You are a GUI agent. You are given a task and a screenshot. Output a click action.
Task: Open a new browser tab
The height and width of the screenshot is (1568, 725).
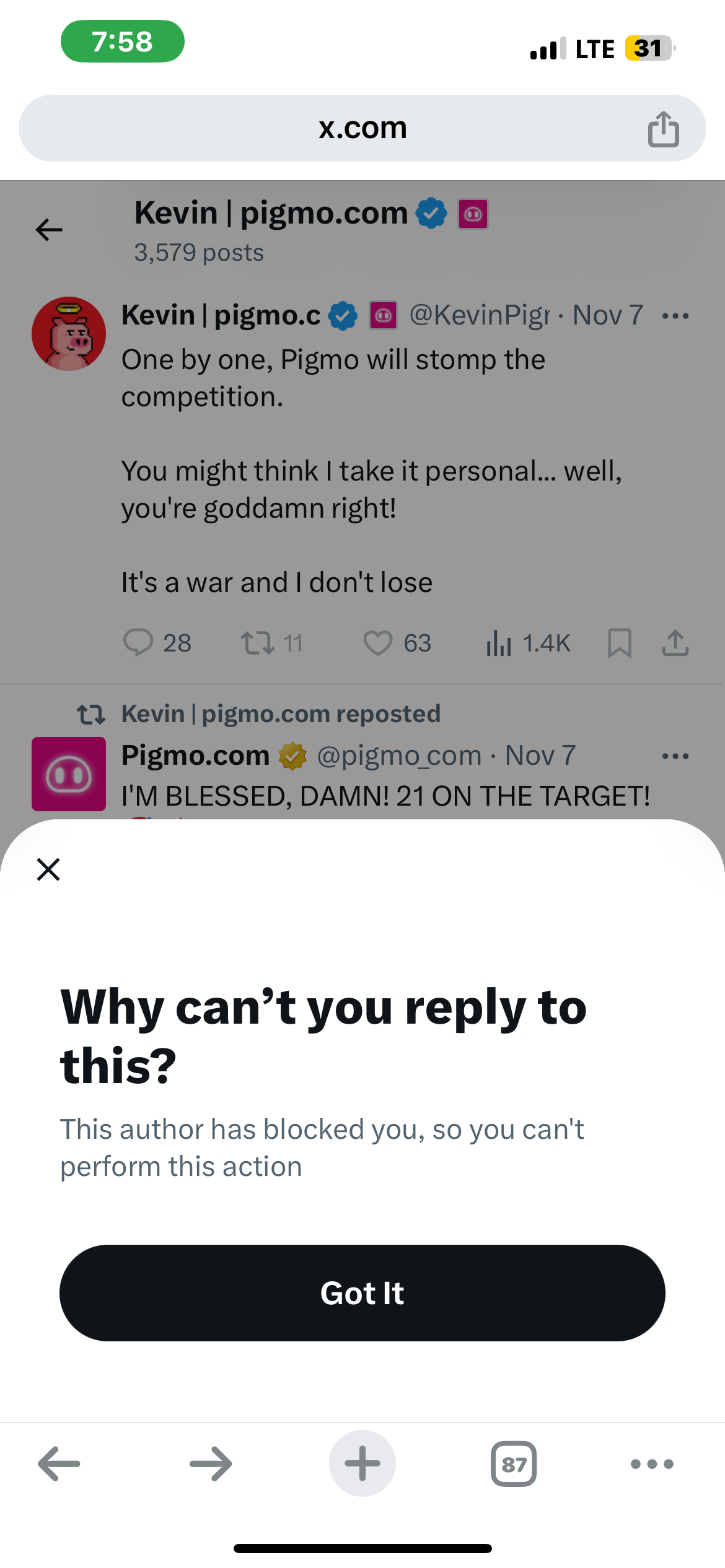pos(362,1463)
